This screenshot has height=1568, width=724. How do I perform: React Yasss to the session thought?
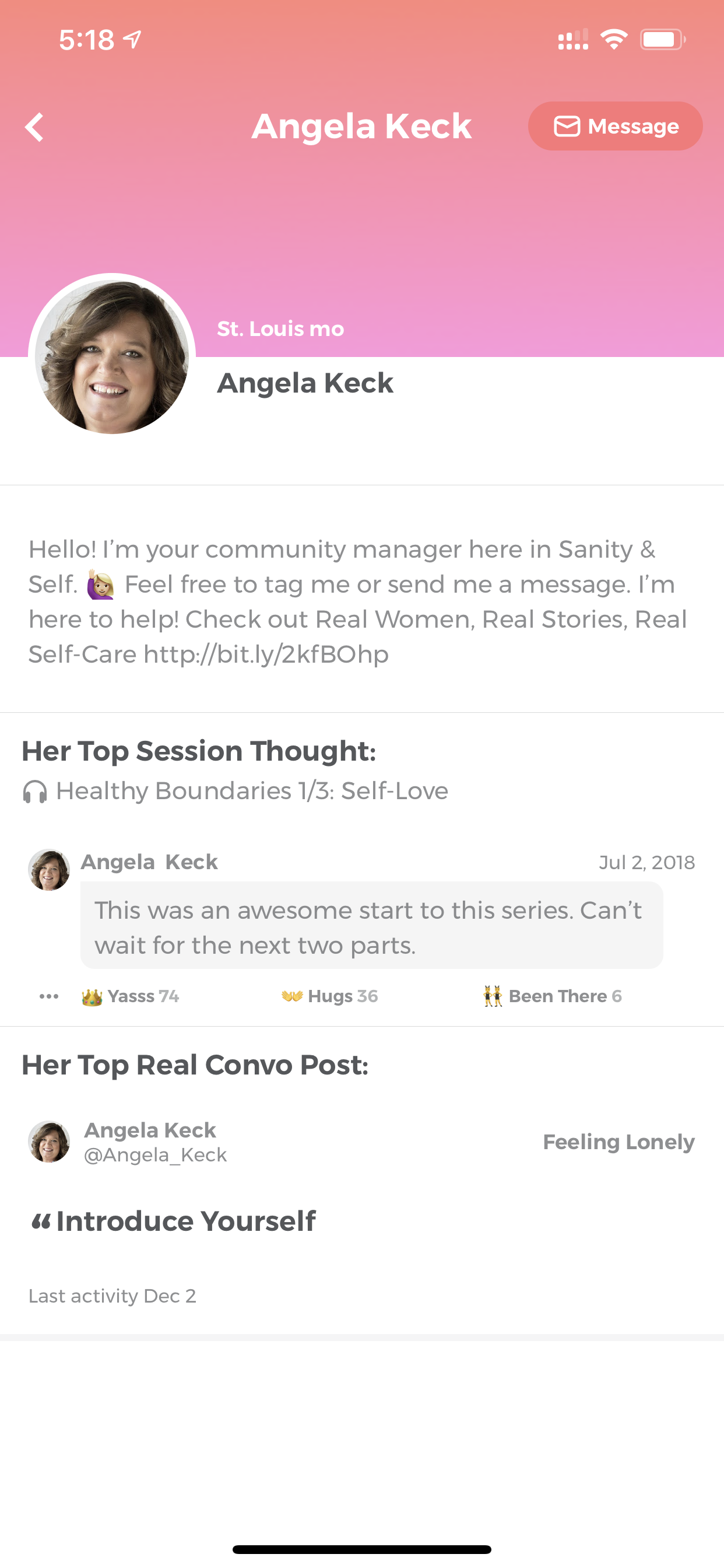click(130, 996)
